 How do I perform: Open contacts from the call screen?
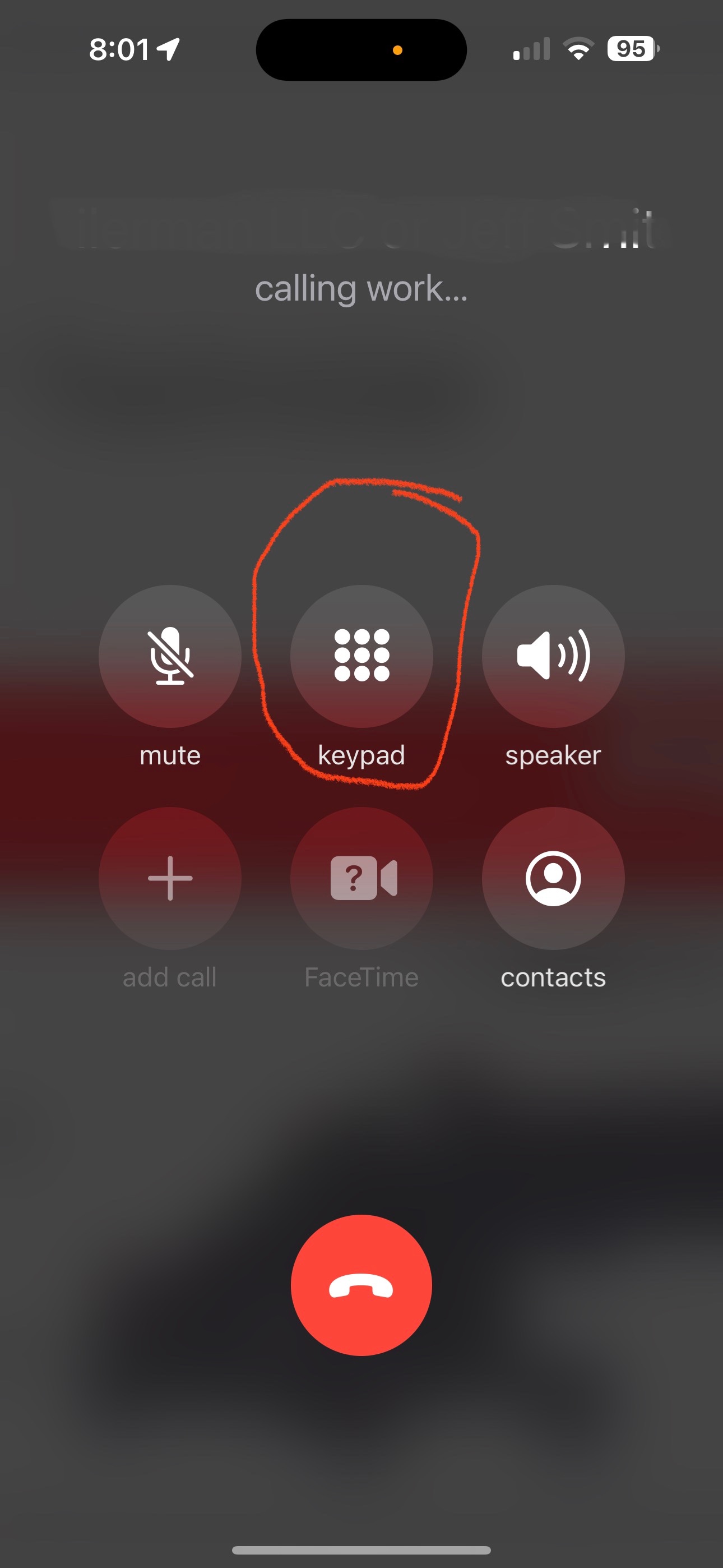(553, 878)
